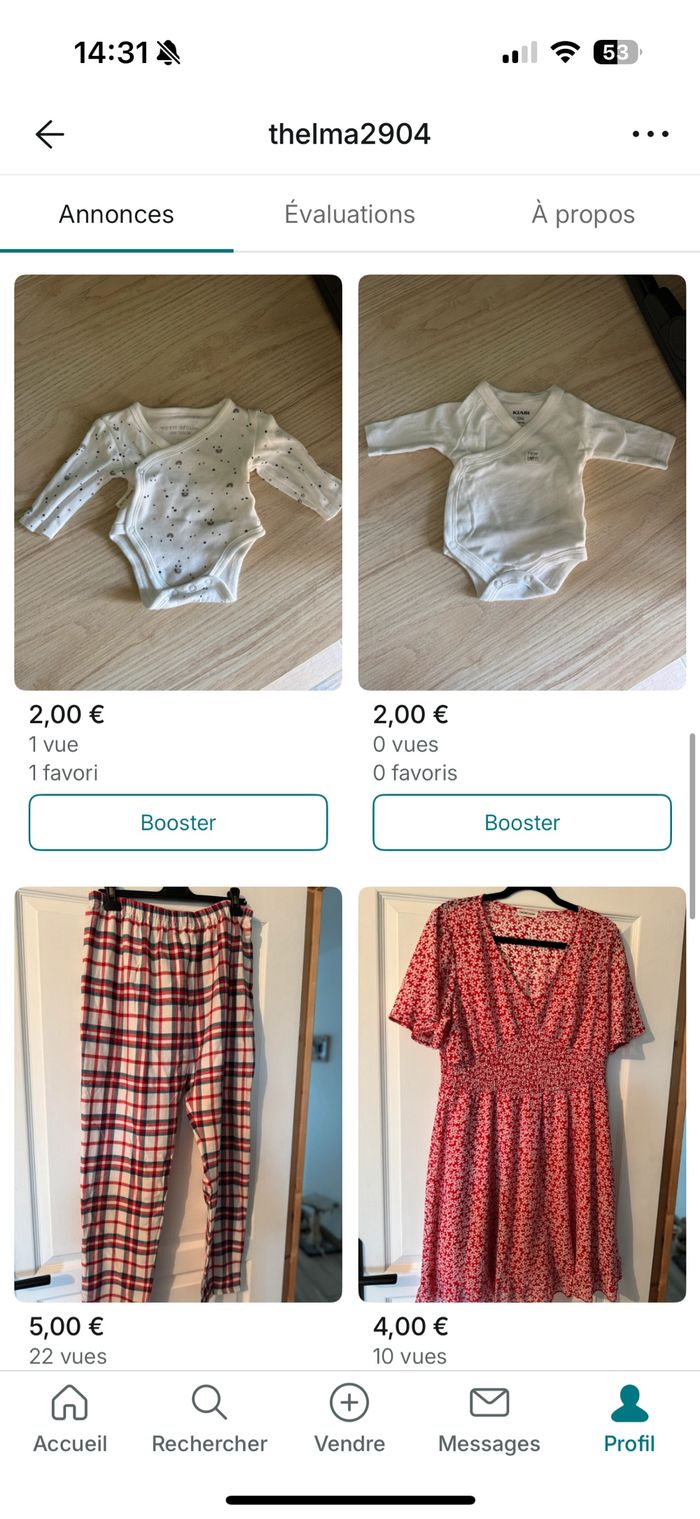The image size is (700, 1519).
Task: Go to the Accueil home tab
Action: coord(70,1418)
